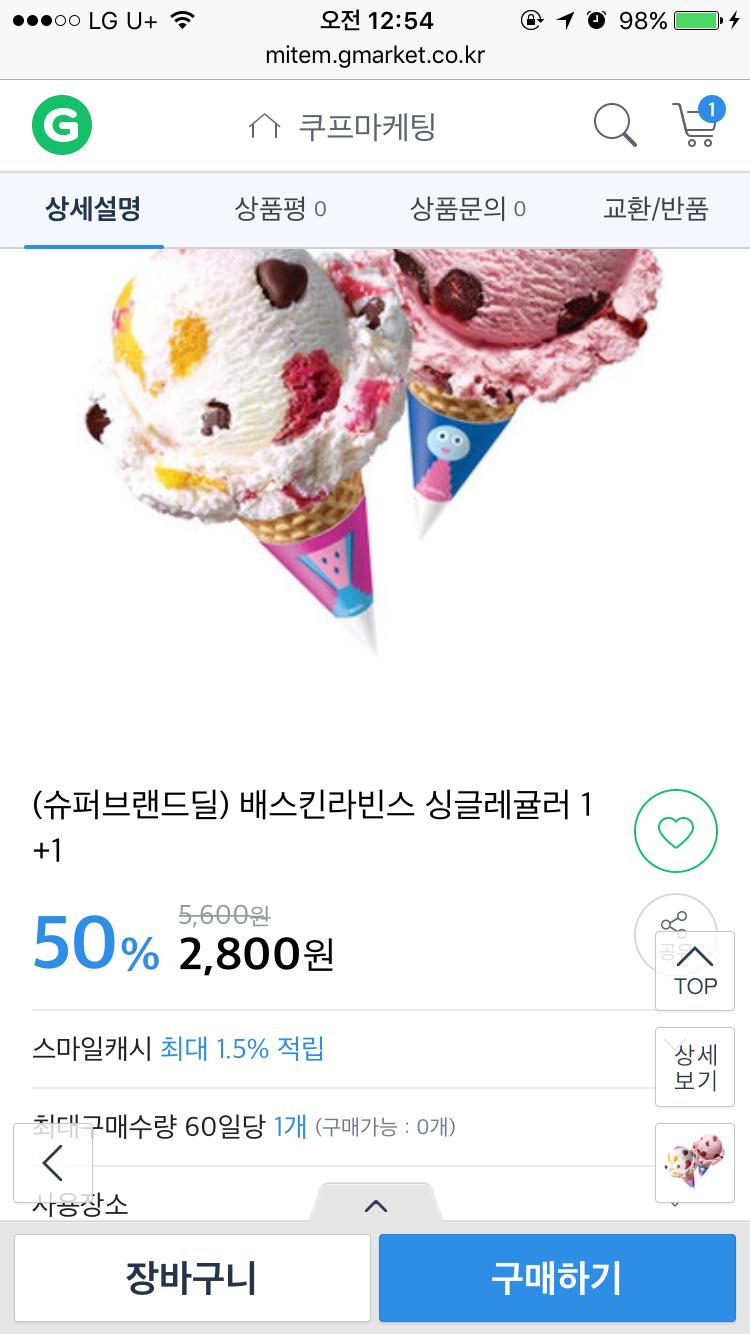This screenshot has width=750, height=1334.
Task: Open recently viewed ice cream thumbnail
Action: coord(695,1162)
